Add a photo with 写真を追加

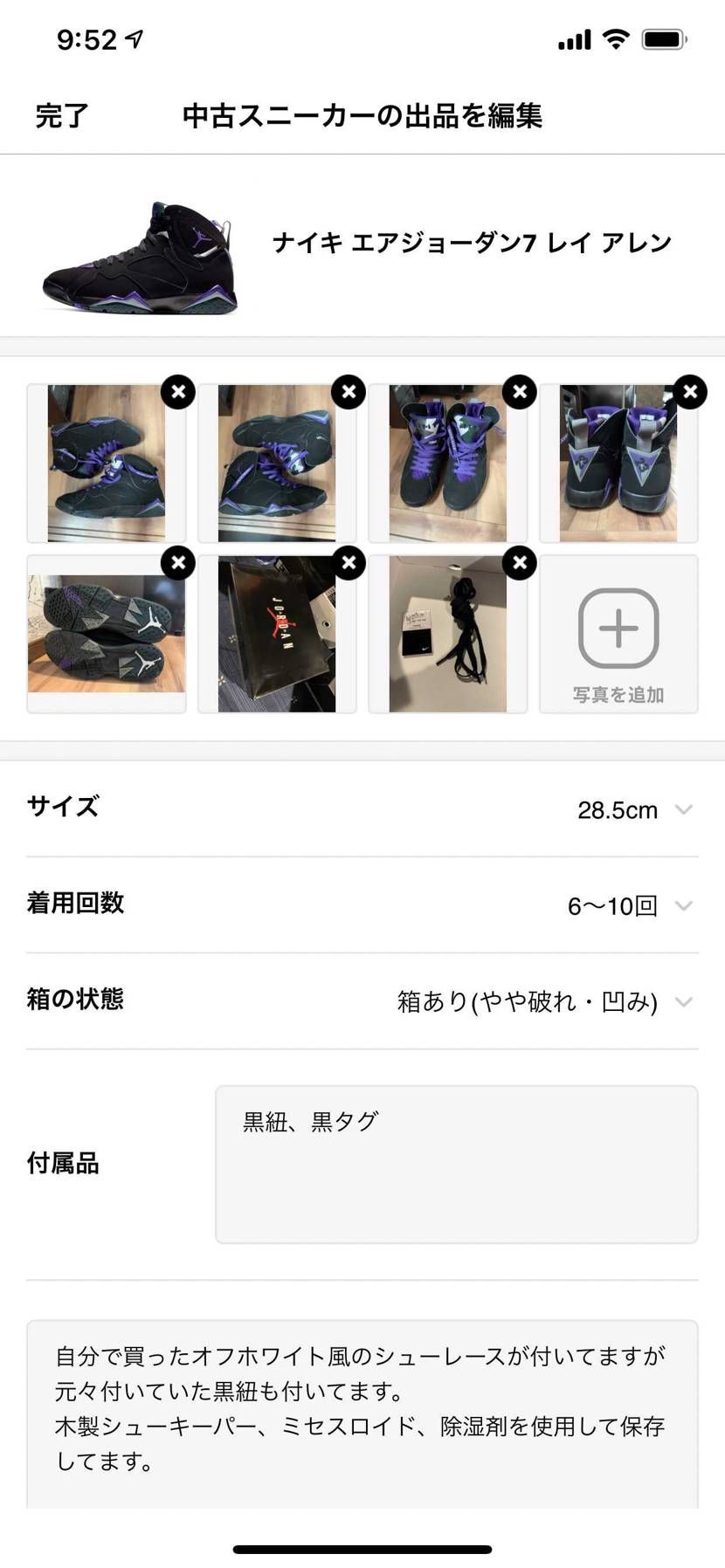point(618,635)
